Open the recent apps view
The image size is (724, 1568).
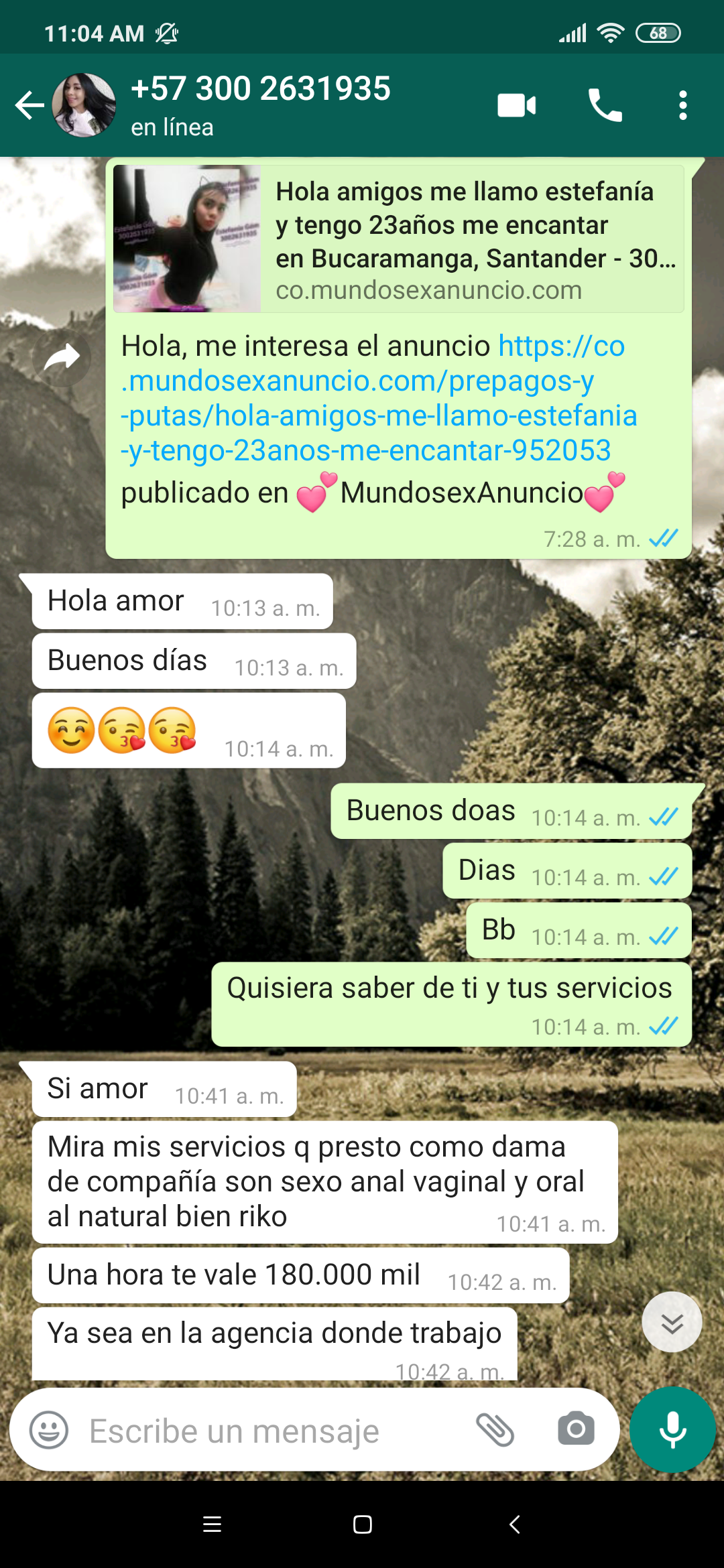point(212,1524)
